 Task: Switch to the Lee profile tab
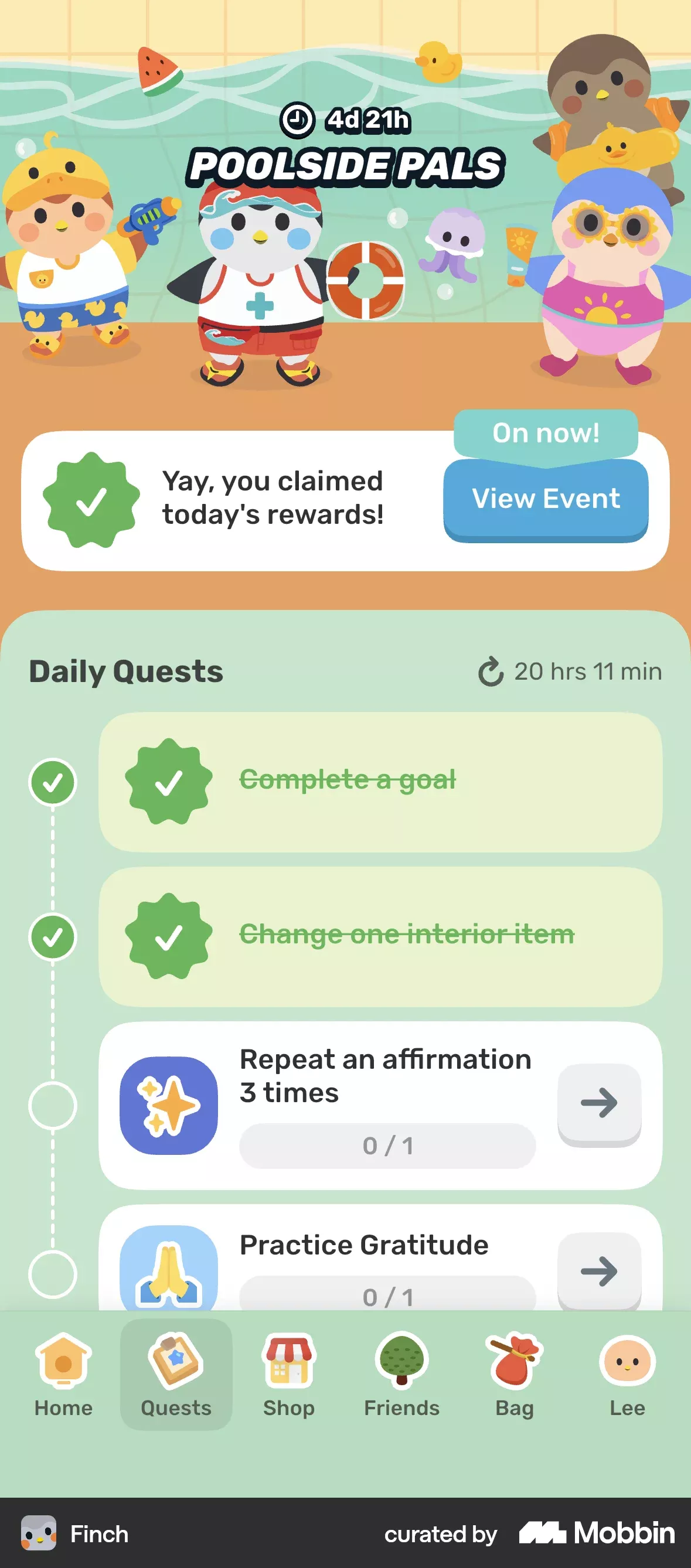627,1375
